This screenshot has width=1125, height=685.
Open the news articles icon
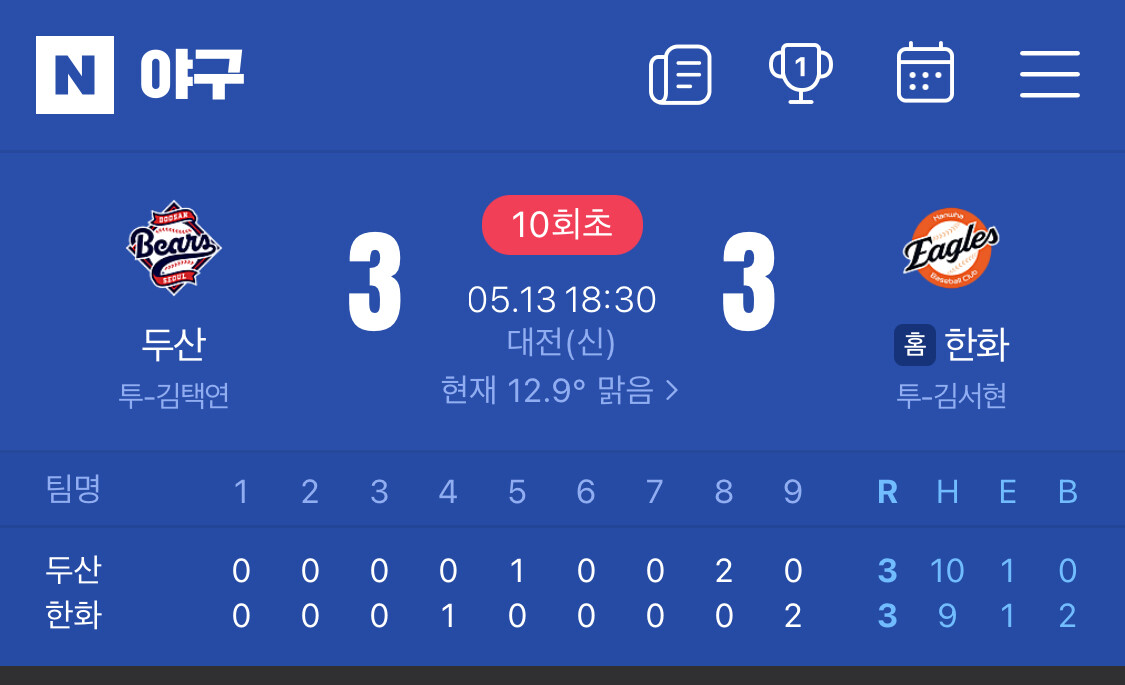point(680,75)
